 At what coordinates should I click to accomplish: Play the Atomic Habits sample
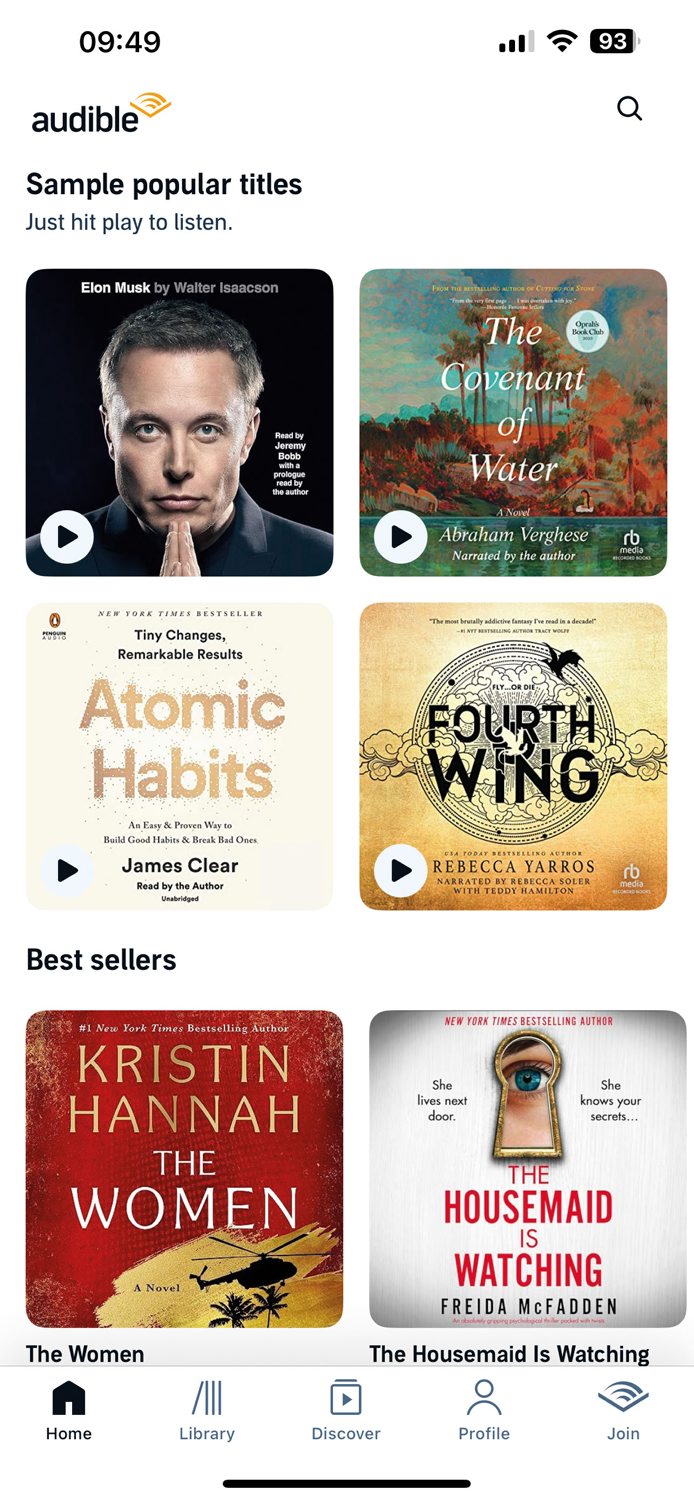click(67, 870)
